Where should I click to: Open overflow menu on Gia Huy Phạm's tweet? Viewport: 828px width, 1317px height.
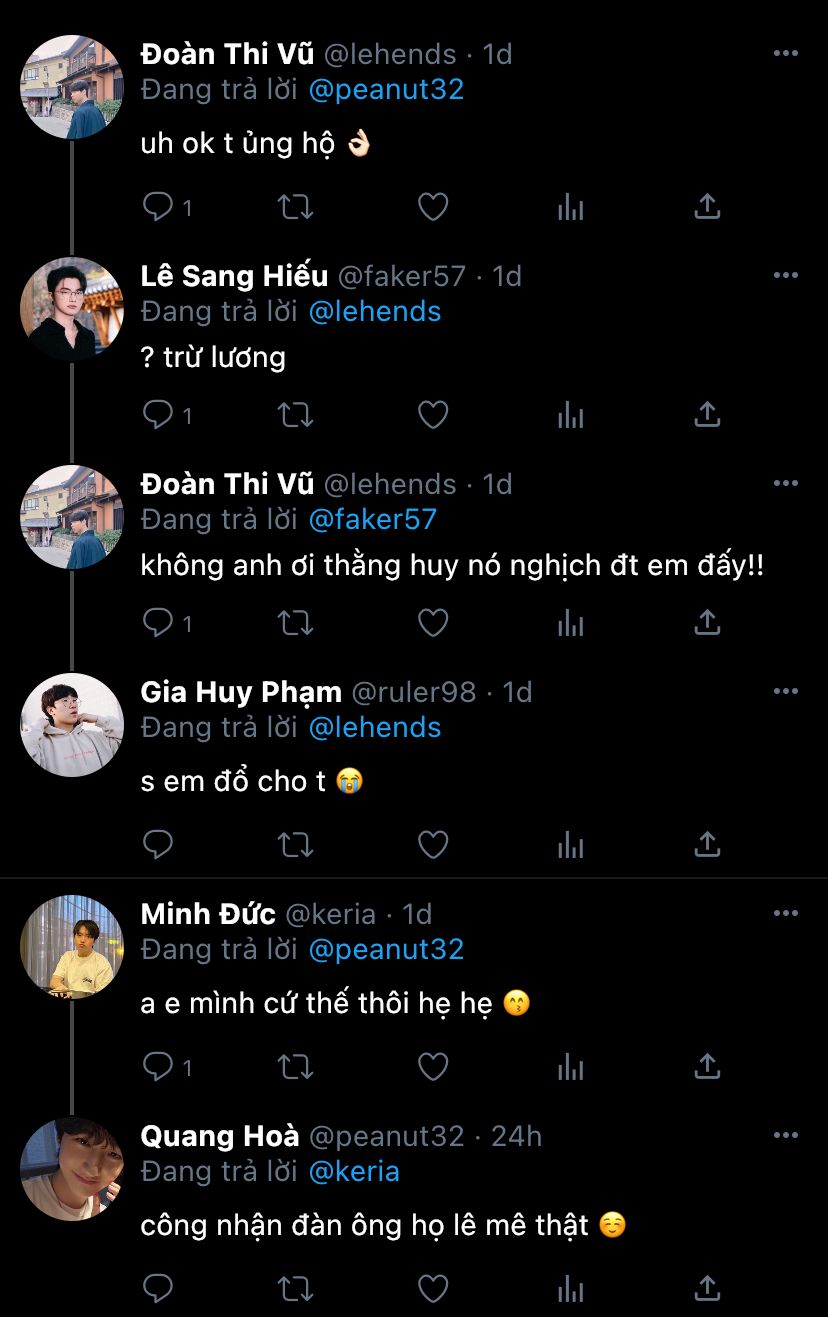[786, 691]
